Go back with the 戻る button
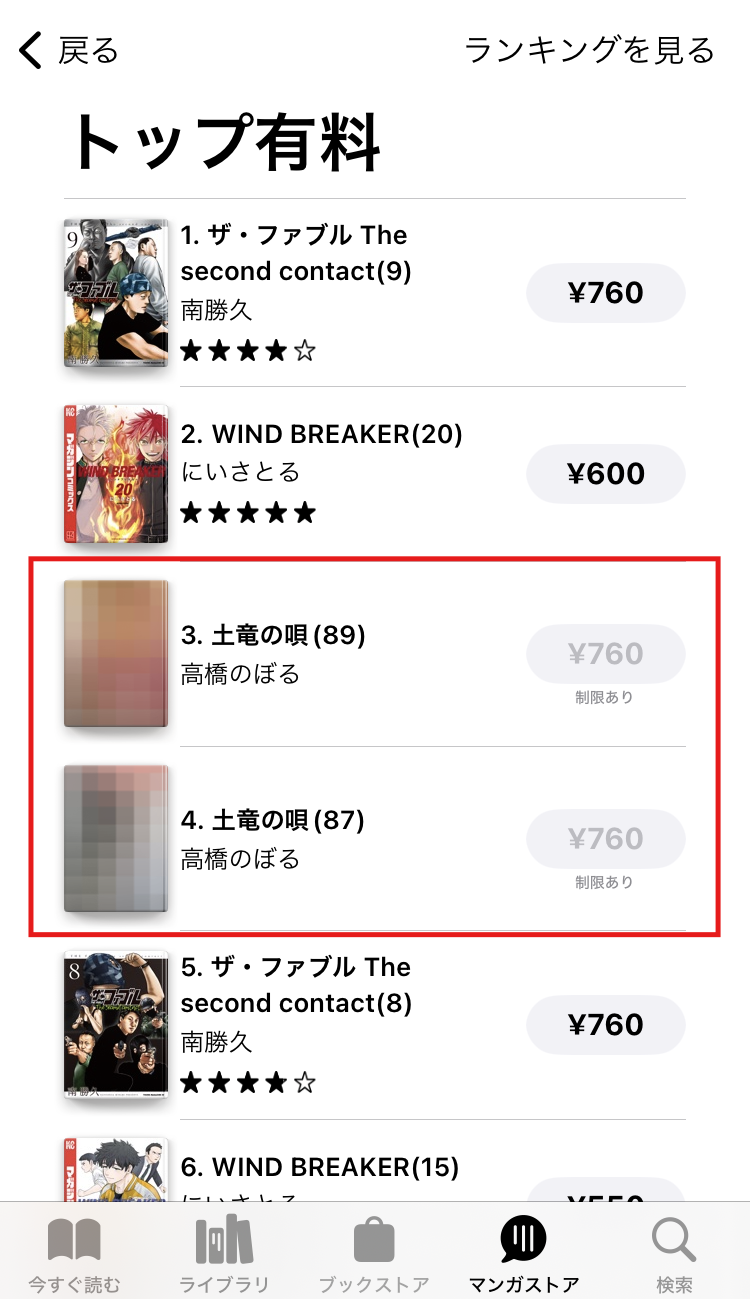750x1299 pixels. click(x=68, y=50)
